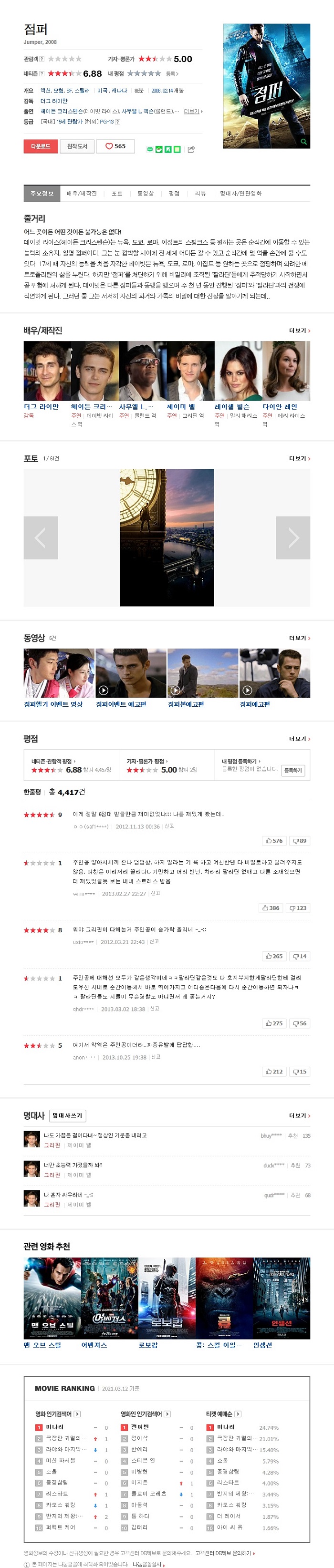The image size is (334, 1568).
Task: Tap the 다운로드 button
Action: [41, 146]
